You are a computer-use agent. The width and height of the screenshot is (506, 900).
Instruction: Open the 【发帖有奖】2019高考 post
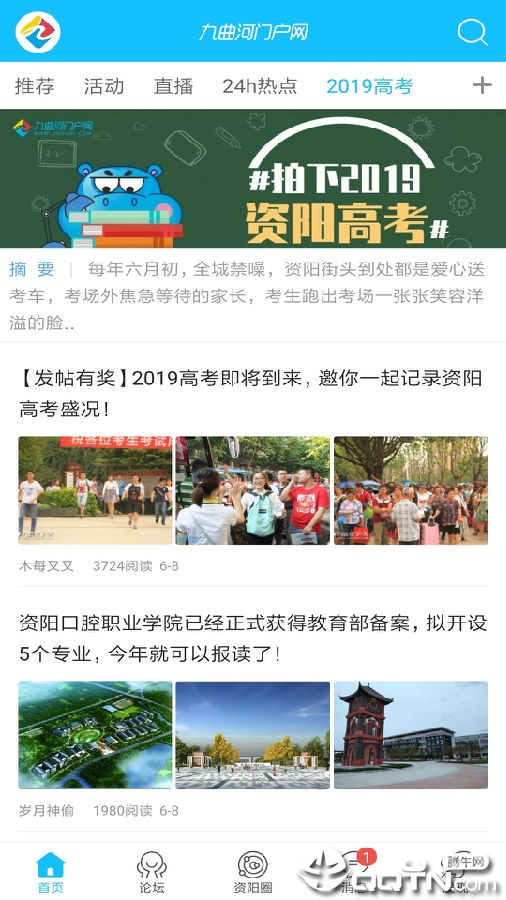coord(250,393)
